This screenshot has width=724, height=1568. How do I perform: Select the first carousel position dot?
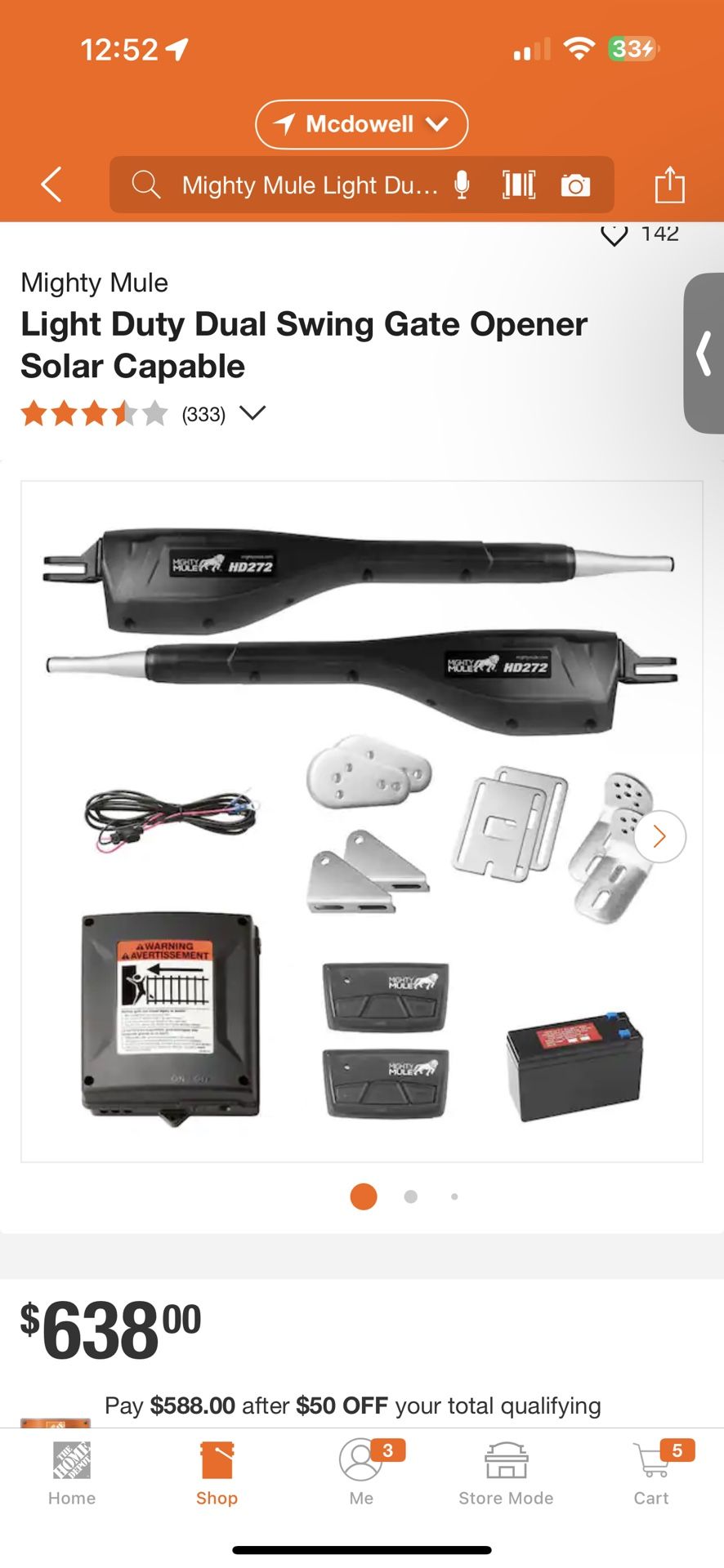(x=364, y=1196)
